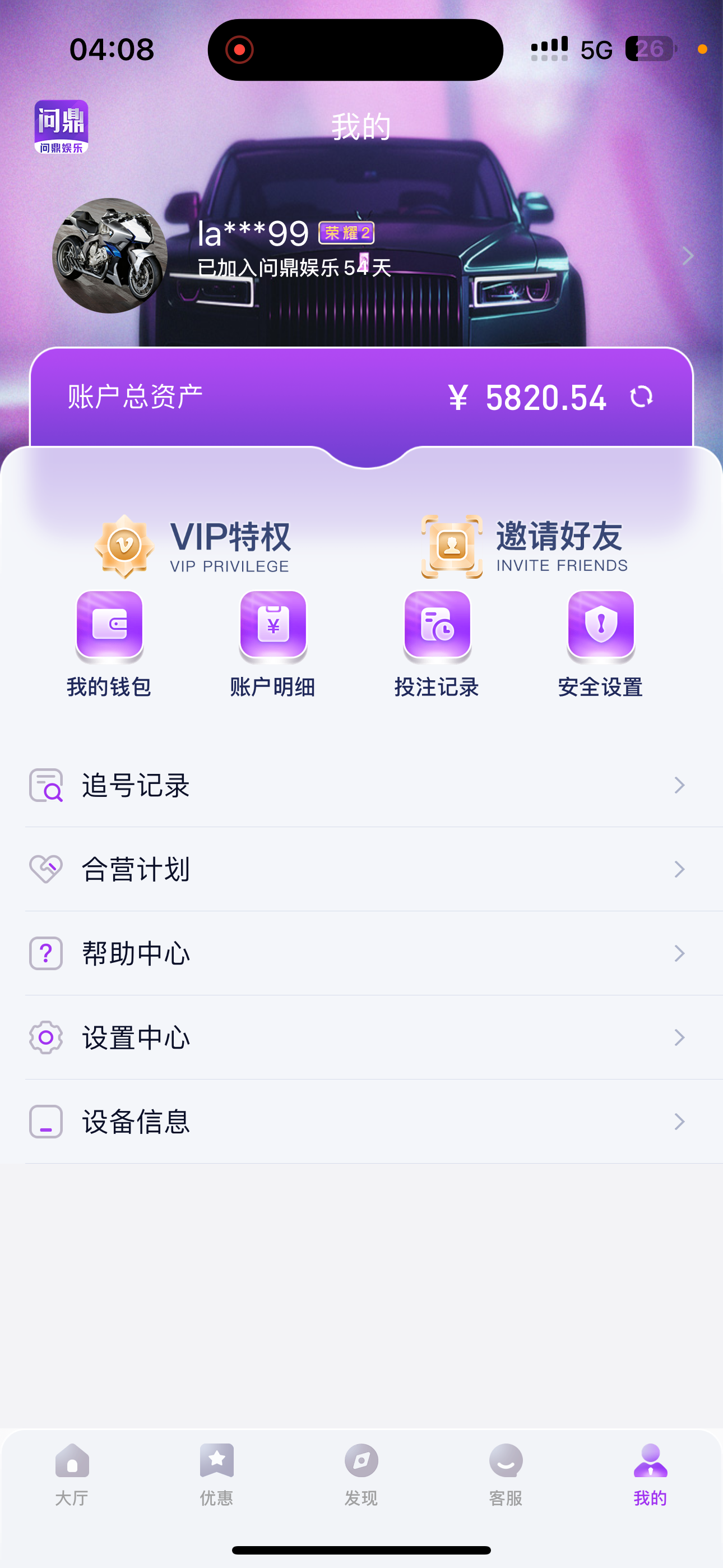Open the 帮助中心 row
This screenshot has width=723, height=1568.
click(361, 953)
